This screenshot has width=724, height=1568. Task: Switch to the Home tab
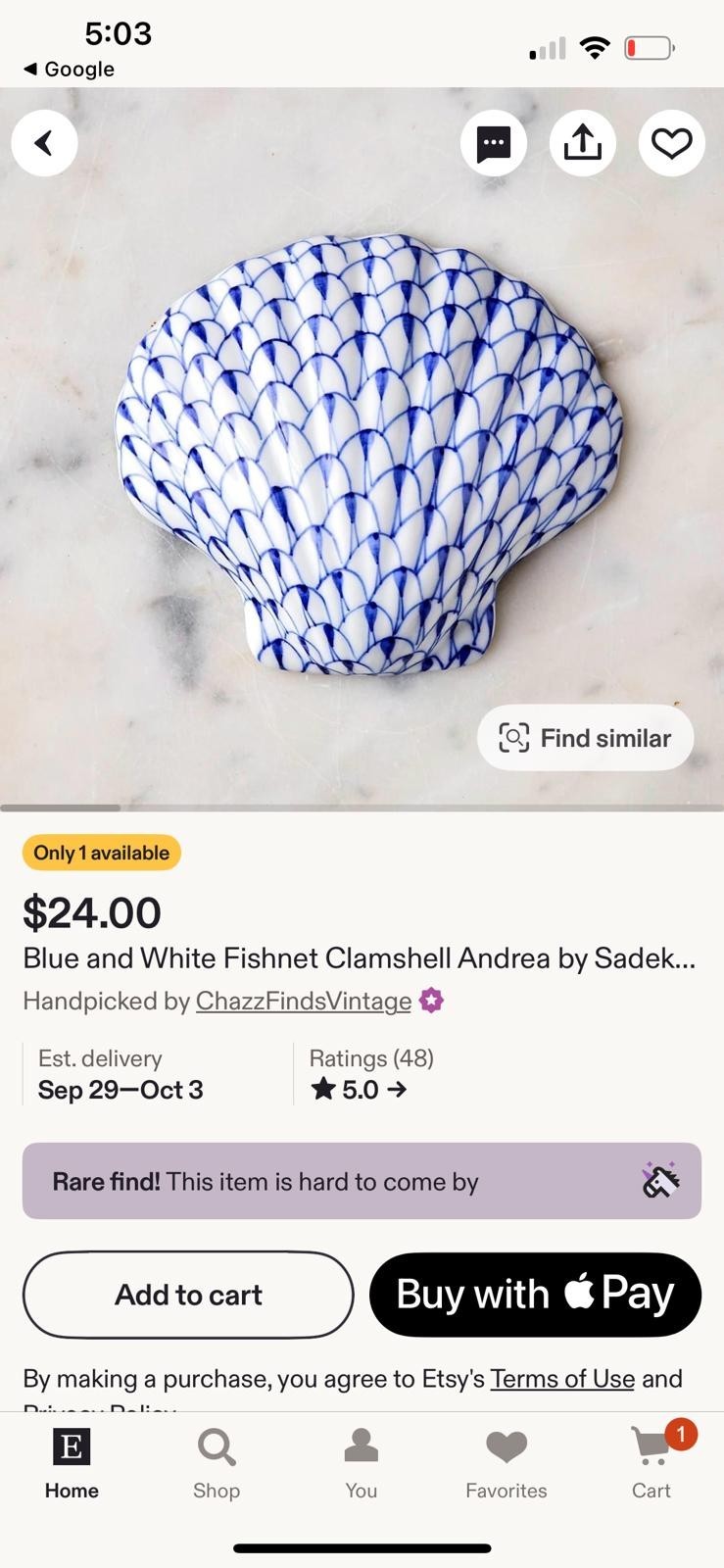72,1462
